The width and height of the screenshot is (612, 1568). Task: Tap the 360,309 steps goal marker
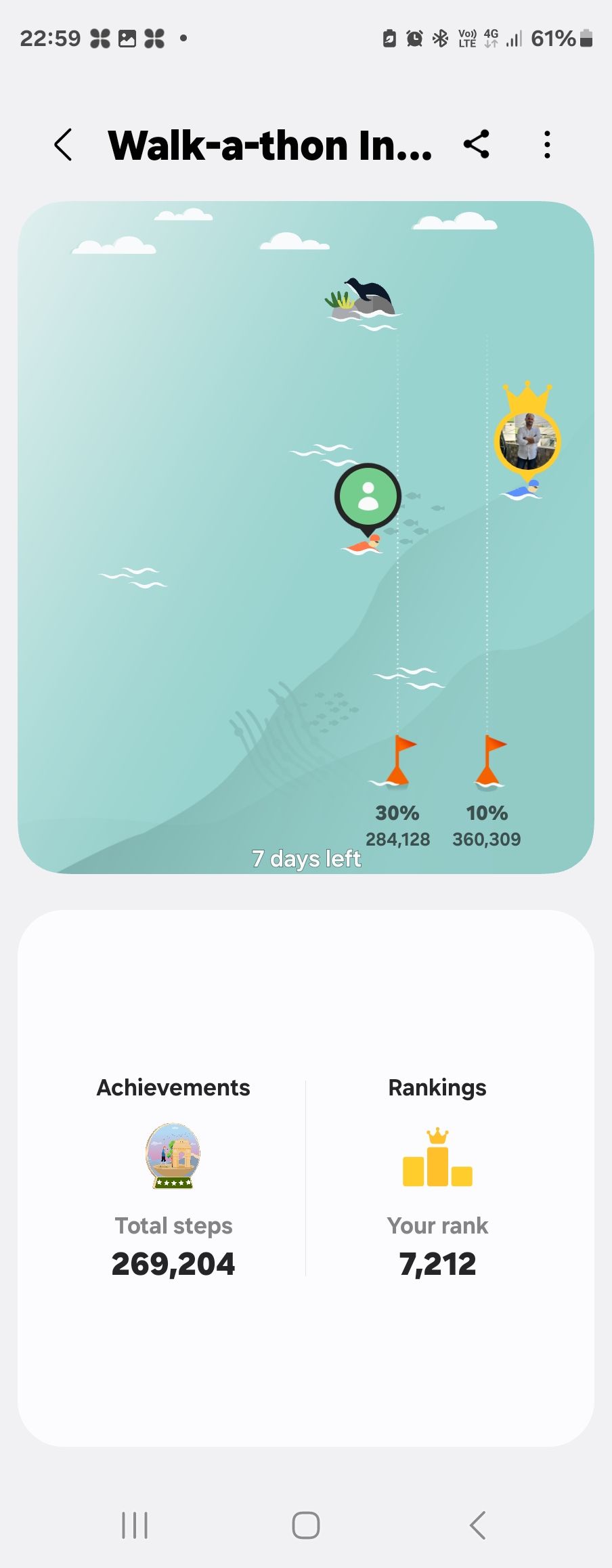click(487, 840)
